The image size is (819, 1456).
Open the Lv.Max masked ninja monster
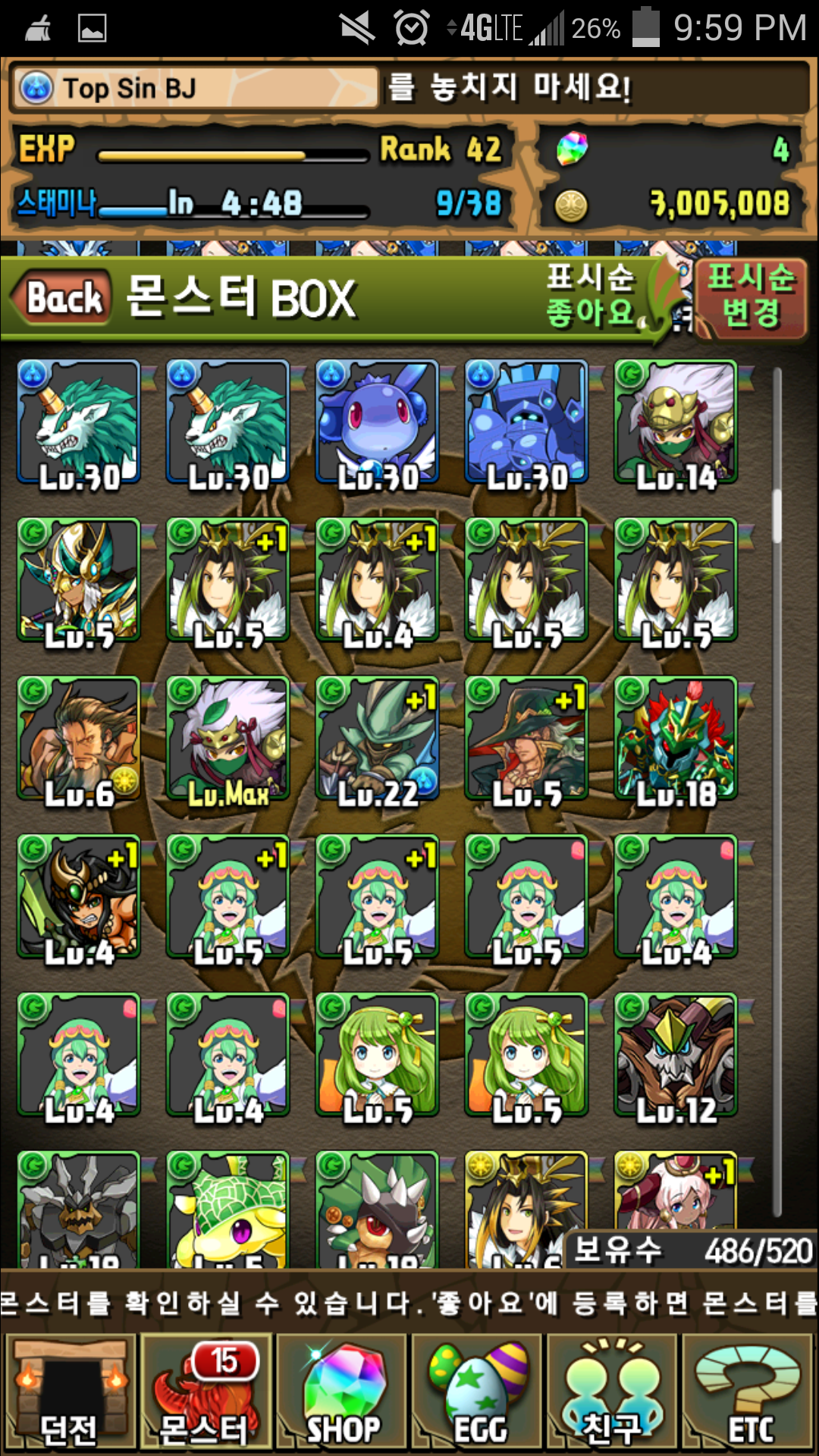point(227,739)
